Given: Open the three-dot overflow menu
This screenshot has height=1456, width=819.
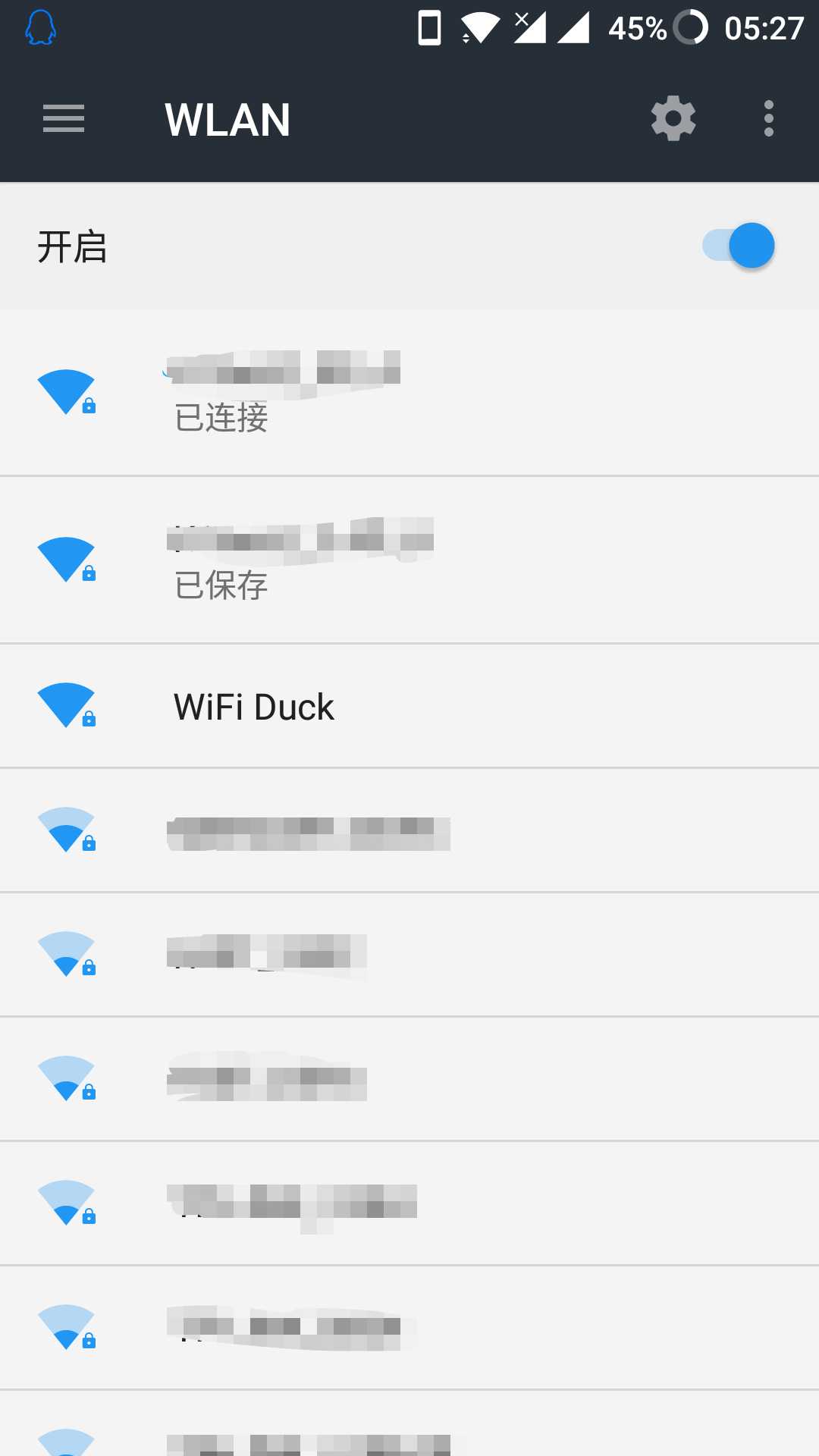Looking at the screenshot, I should tap(769, 118).
